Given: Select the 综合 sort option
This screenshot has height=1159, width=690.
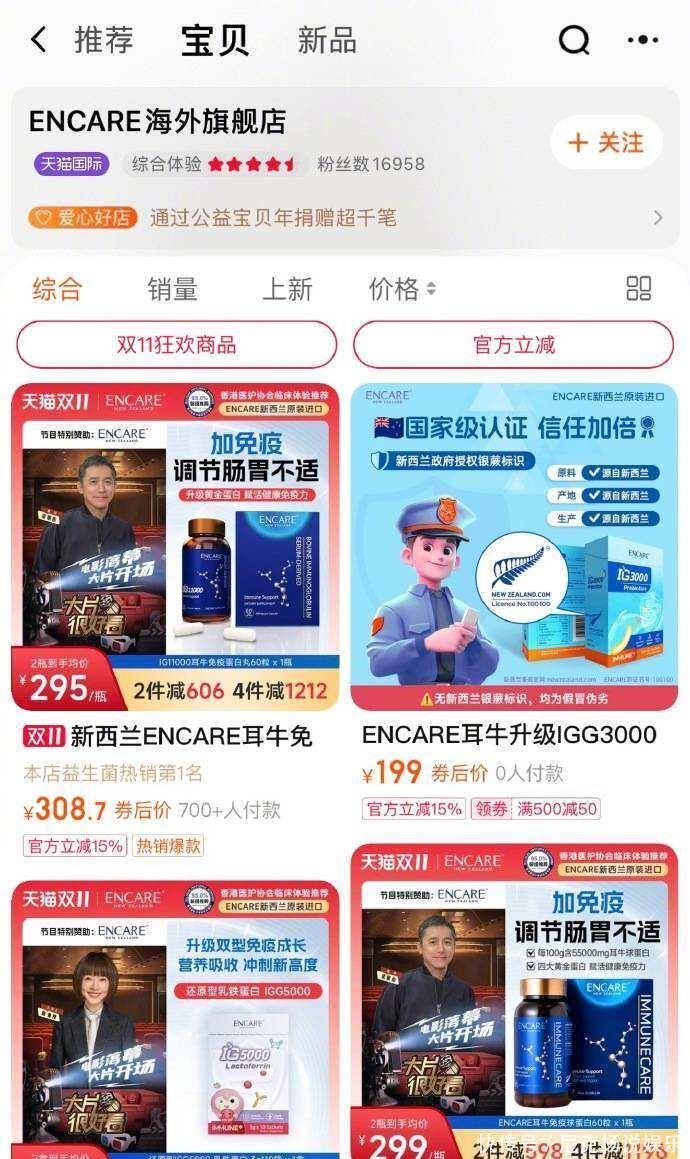Looking at the screenshot, I should click(x=57, y=289).
